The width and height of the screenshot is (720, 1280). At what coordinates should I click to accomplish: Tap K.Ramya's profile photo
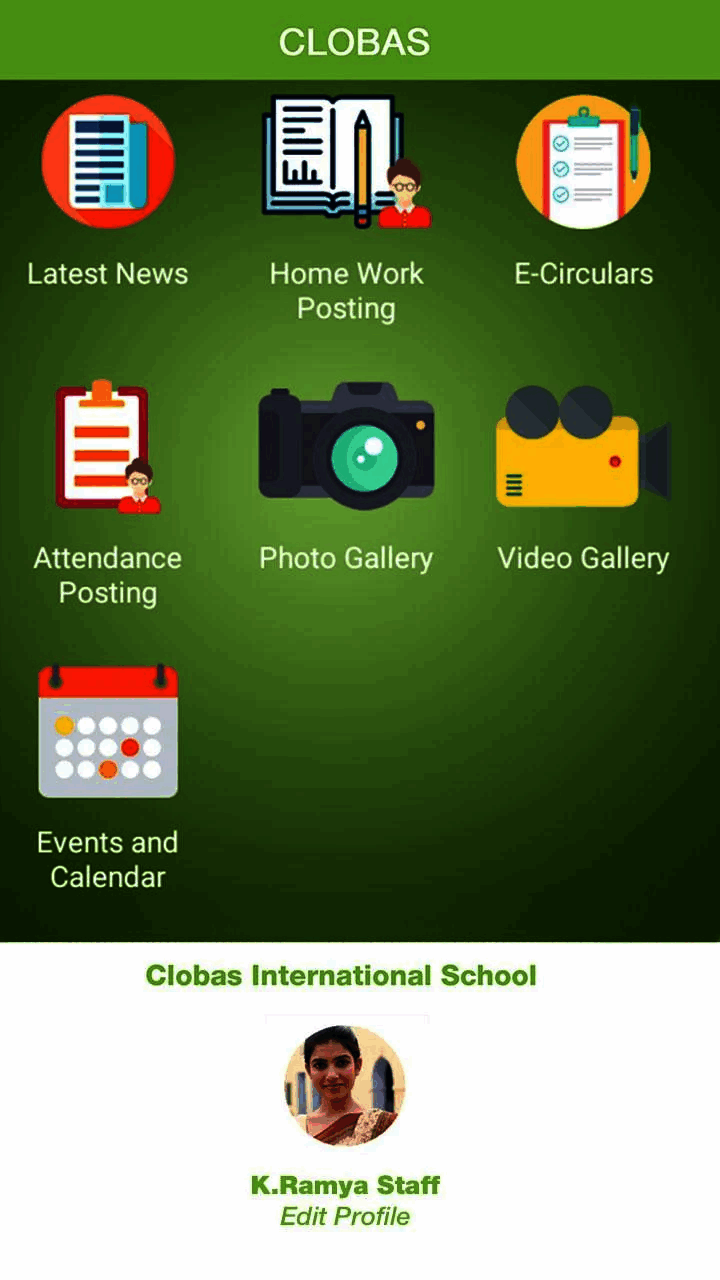(345, 1085)
